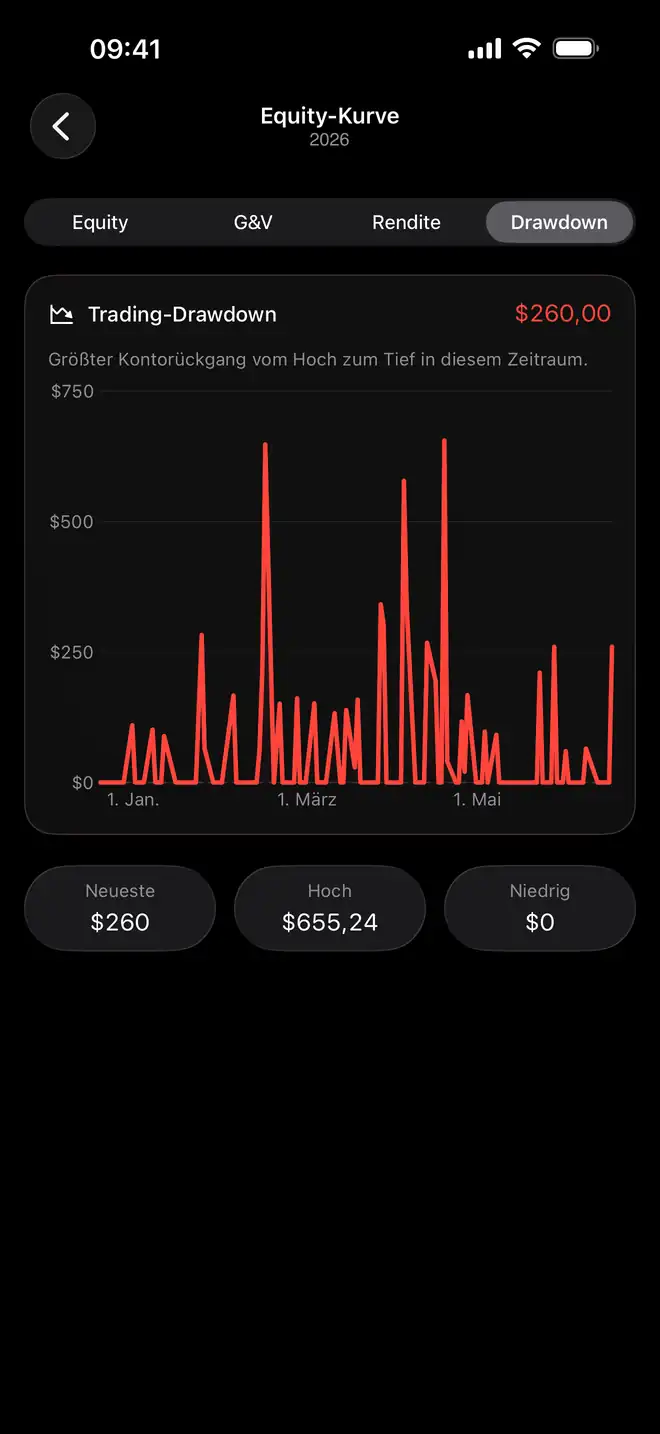Tap the Drawdown tab
The image size is (660, 1434).
pyautogui.click(x=559, y=222)
